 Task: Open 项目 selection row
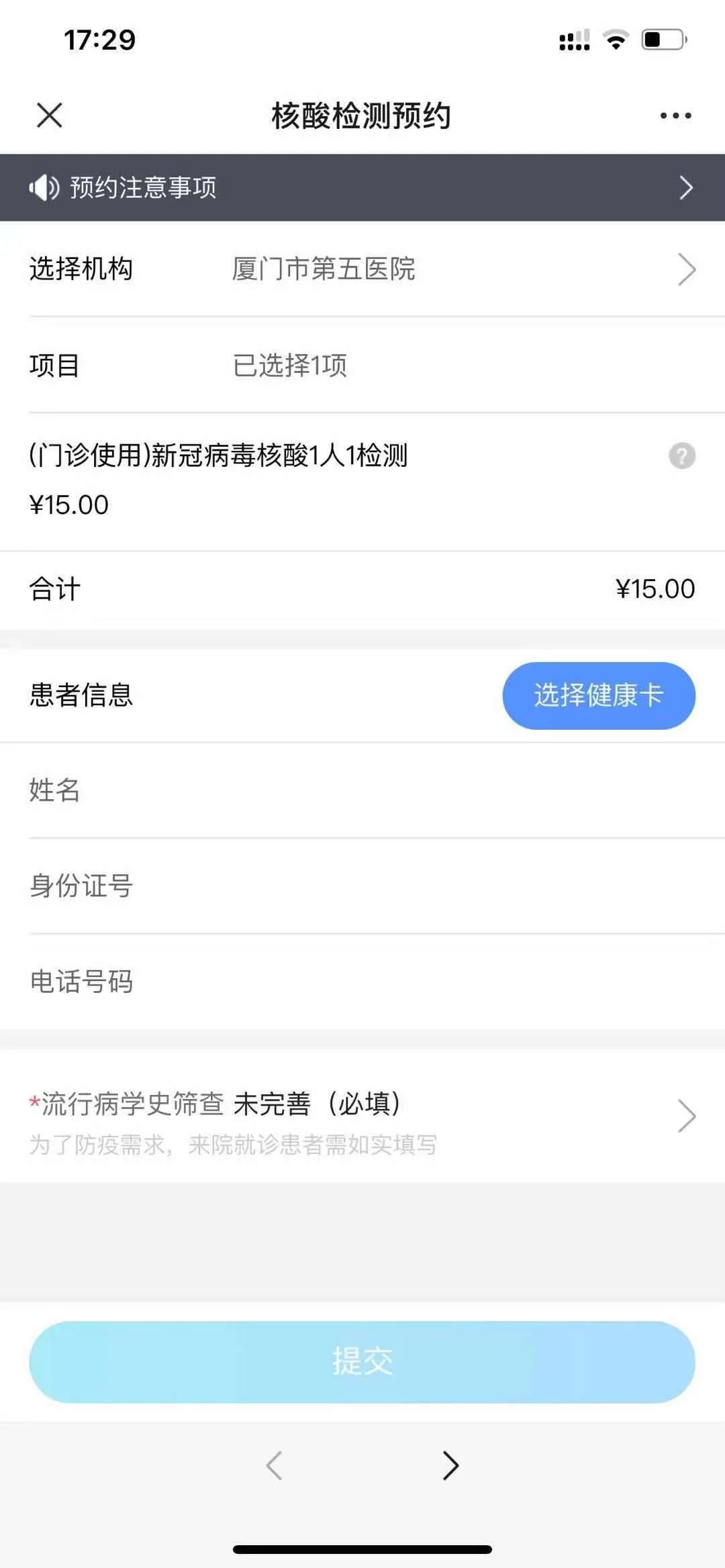362,365
